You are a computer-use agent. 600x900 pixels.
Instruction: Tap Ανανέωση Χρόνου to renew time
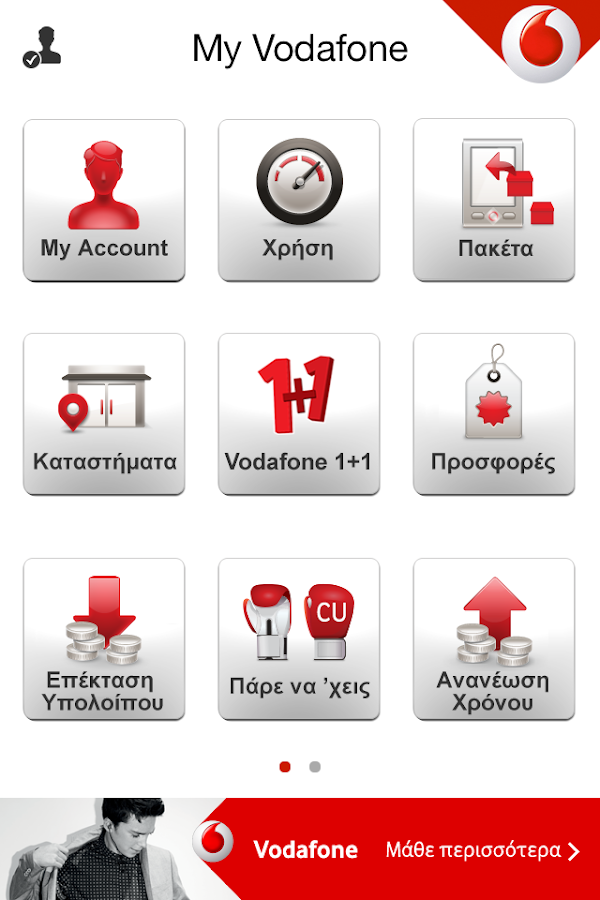494,639
